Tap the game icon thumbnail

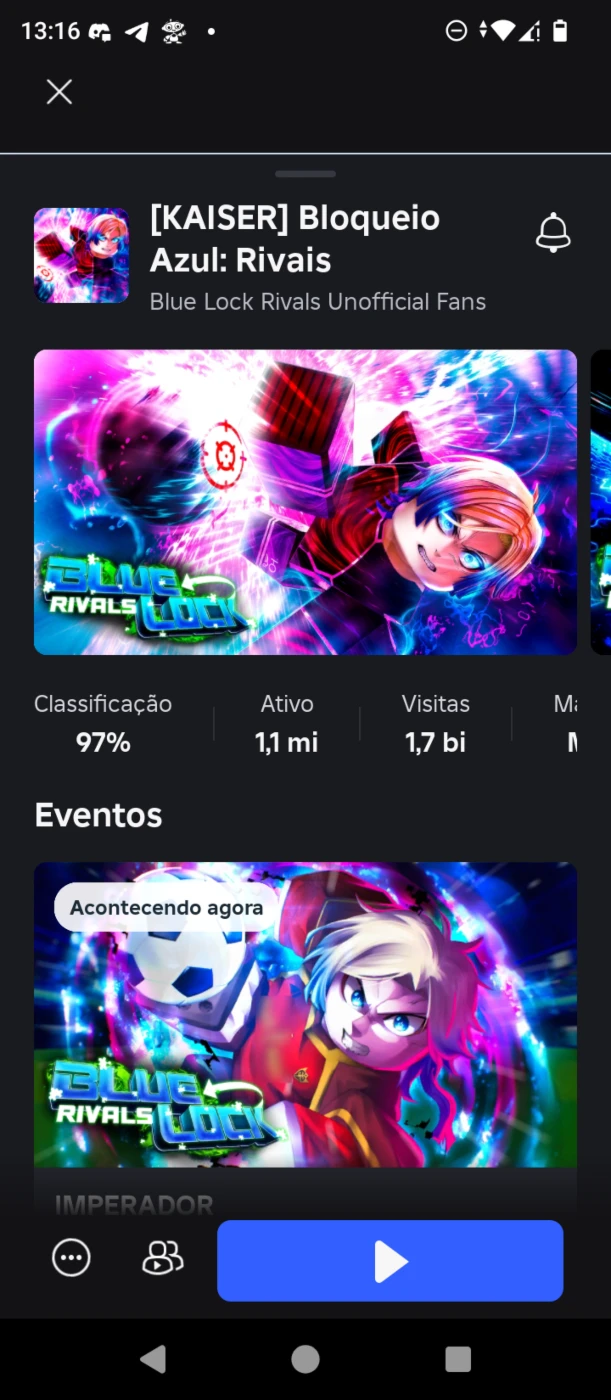pos(81,255)
